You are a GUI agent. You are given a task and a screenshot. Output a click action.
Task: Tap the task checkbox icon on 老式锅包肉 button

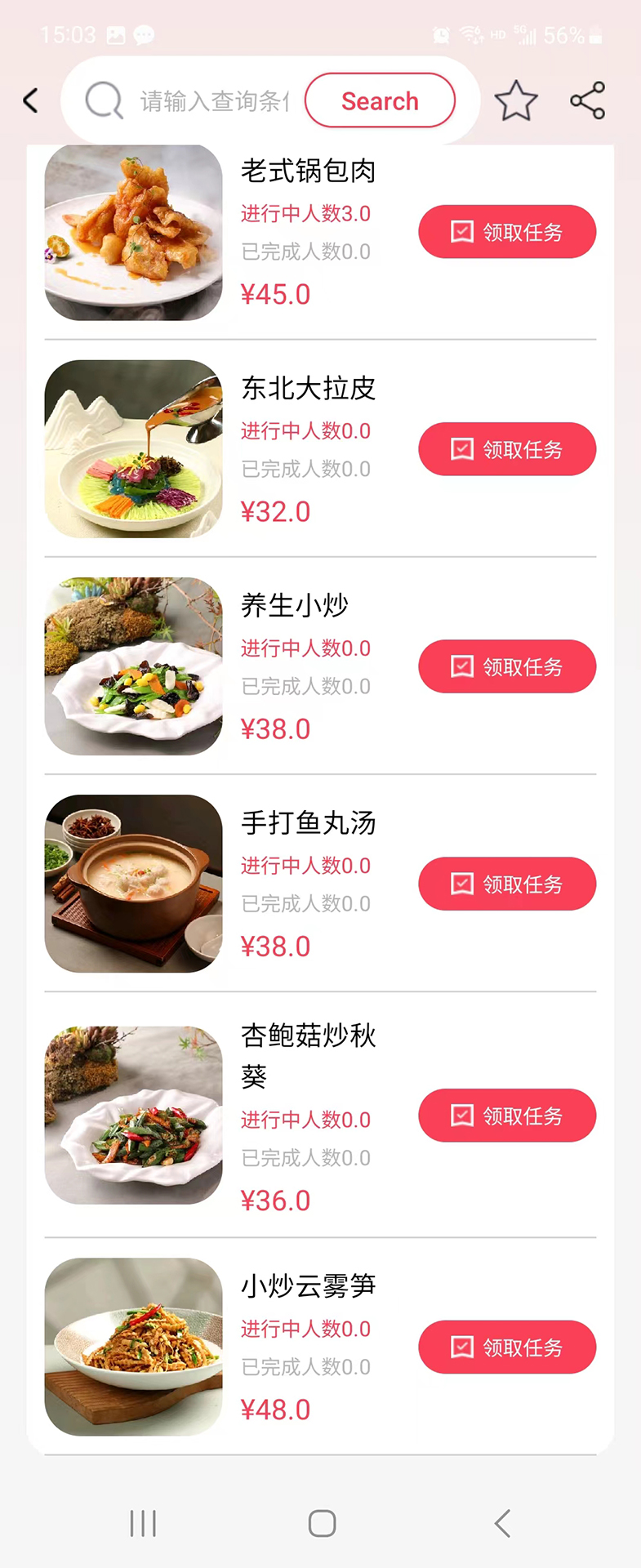tap(462, 231)
